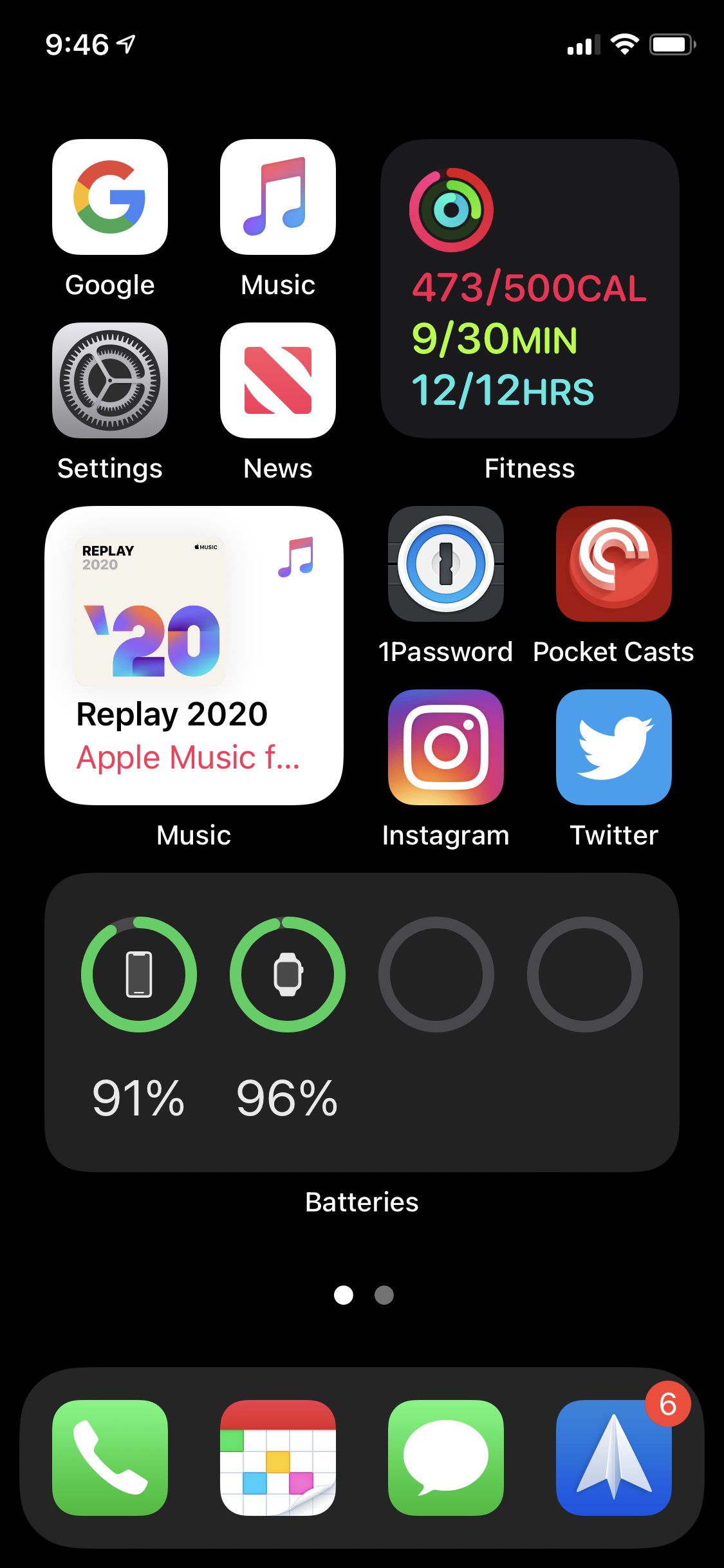
Task: Tap the Batteries widget
Action: [362, 1022]
